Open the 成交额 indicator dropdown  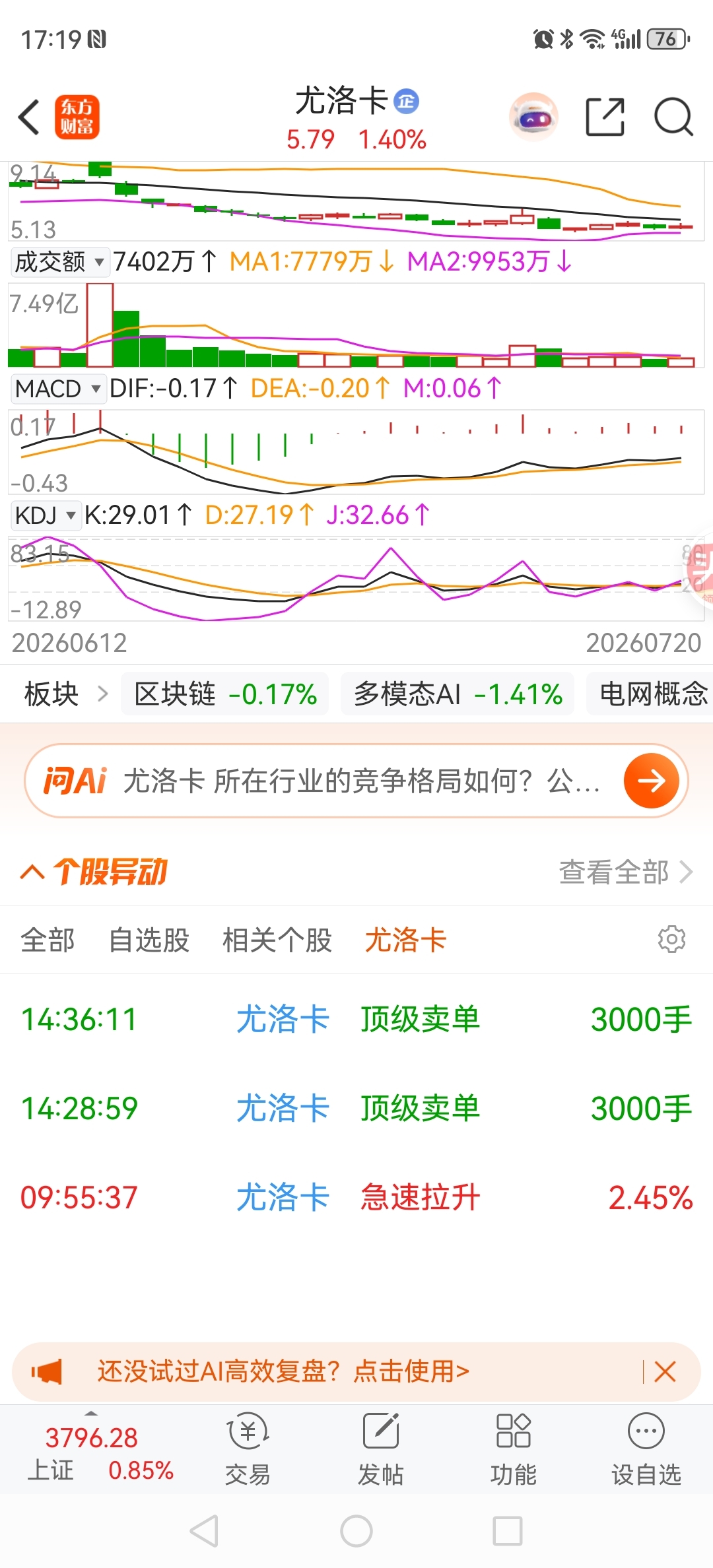click(x=59, y=262)
